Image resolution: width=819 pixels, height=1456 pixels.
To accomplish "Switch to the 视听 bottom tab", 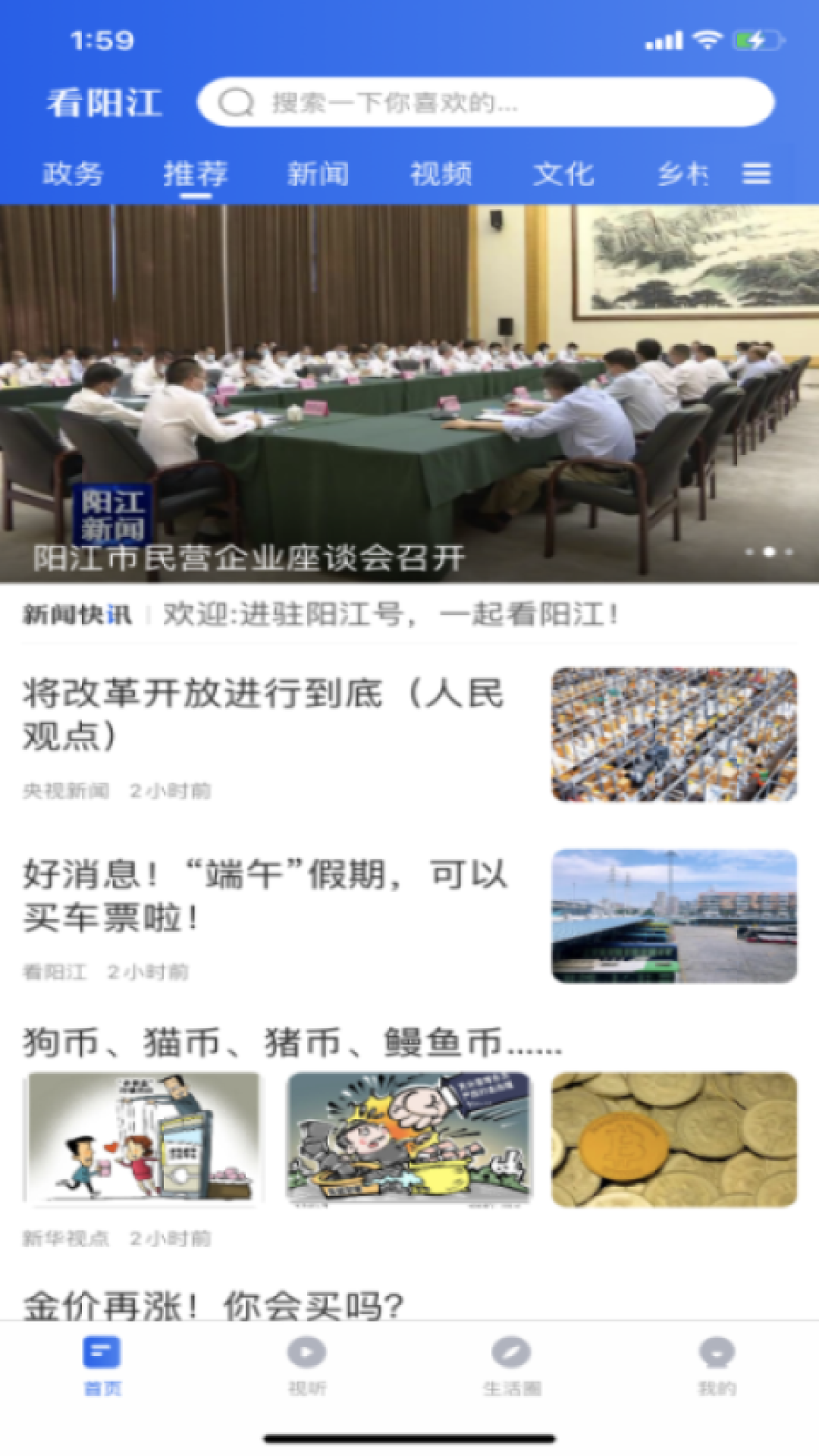I will click(307, 1365).
